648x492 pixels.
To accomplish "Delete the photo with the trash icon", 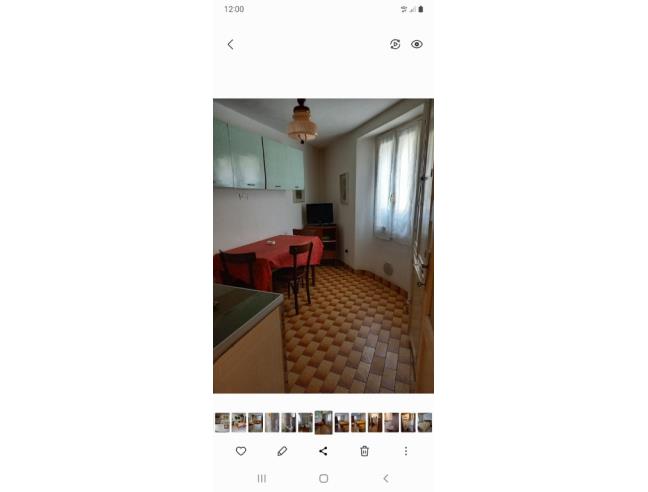I will coord(364,451).
